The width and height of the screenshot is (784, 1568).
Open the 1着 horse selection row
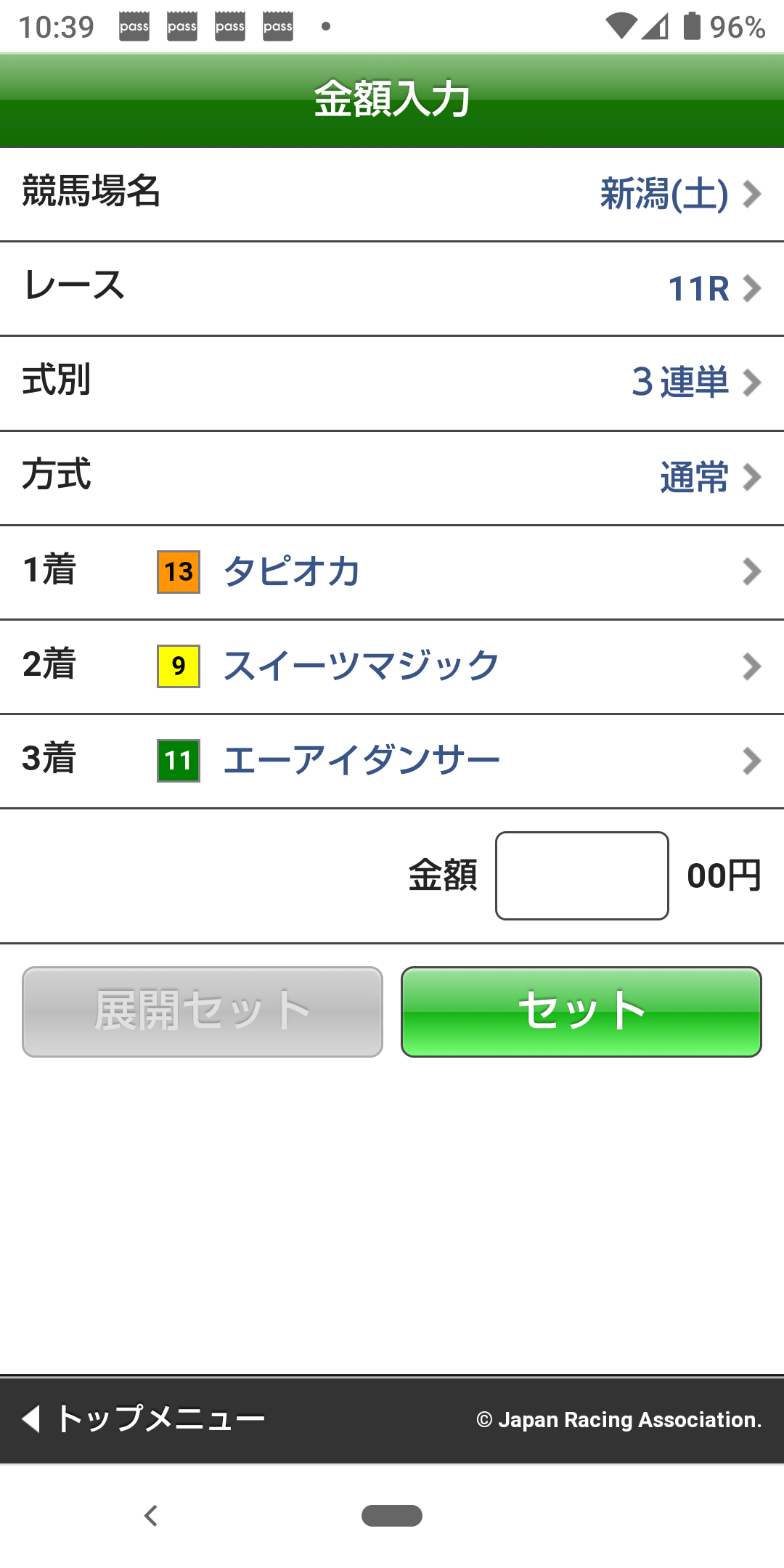392,572
